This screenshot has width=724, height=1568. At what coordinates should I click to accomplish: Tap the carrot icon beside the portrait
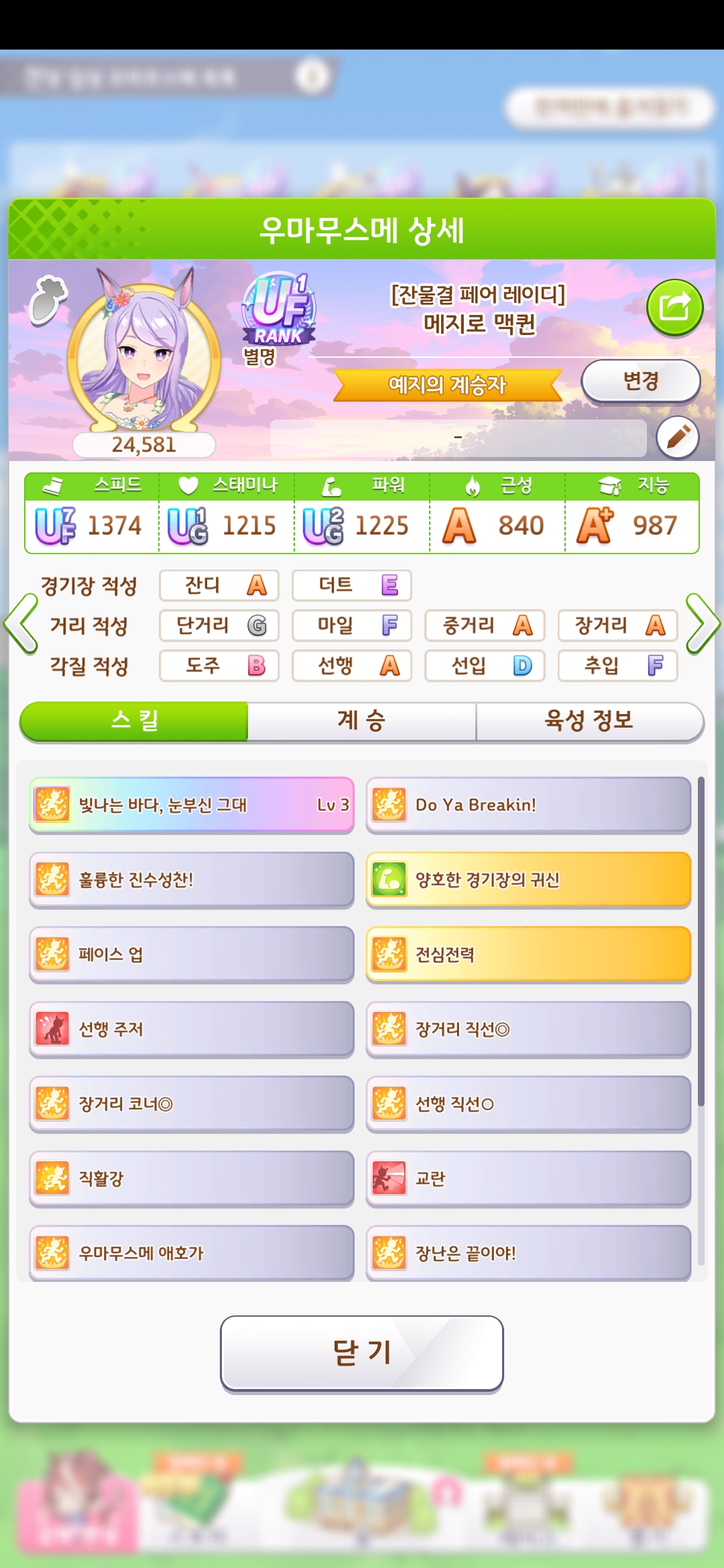coord(48,300)
